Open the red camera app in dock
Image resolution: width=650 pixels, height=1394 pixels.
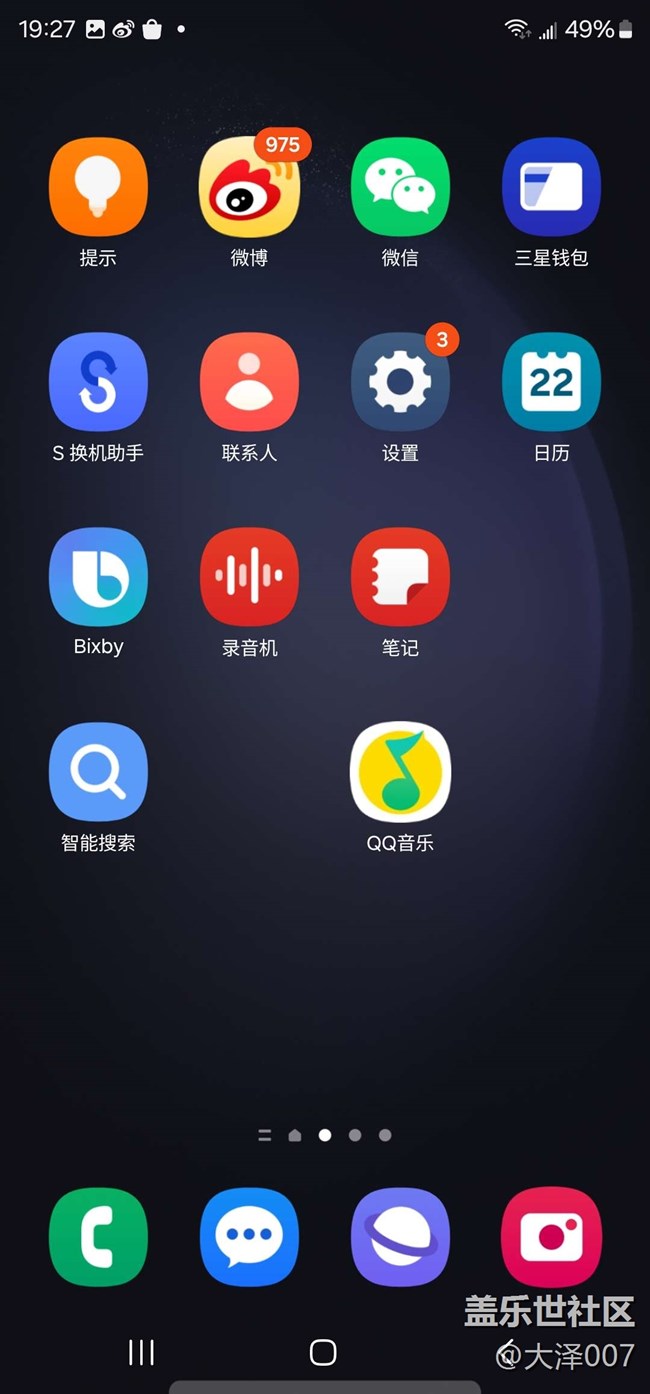(551, 1237)
